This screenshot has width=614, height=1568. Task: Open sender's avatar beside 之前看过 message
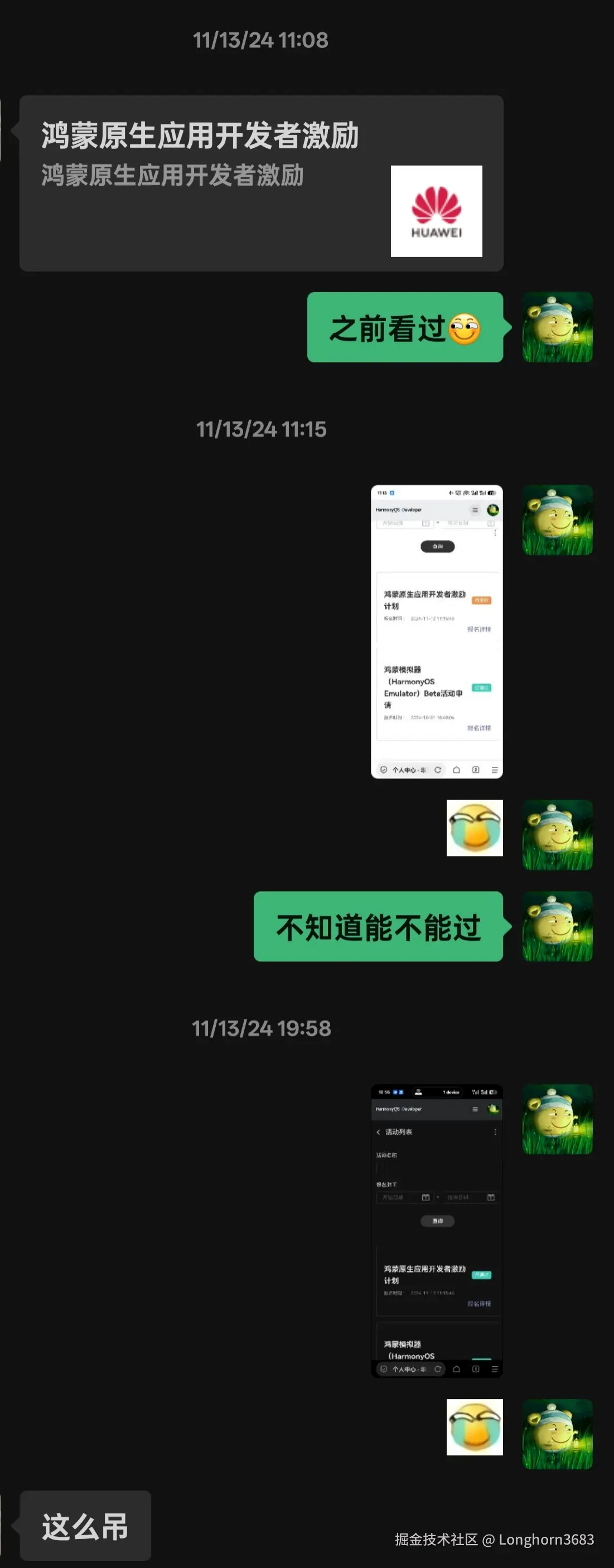click(x=557, y=327)
